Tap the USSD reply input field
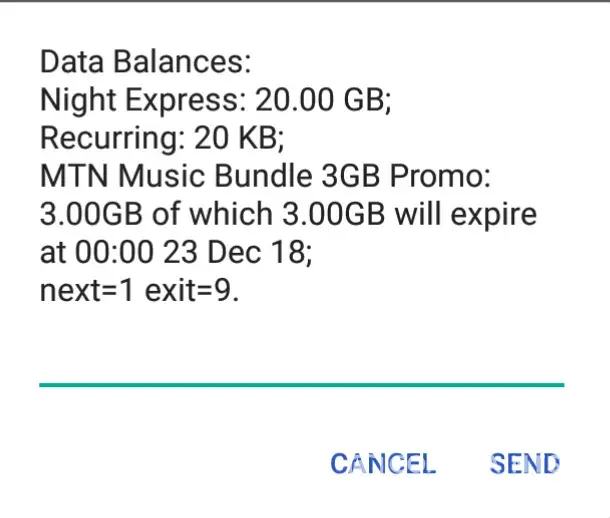This screenshot has width=610, height=518. (x=300, y=360)
